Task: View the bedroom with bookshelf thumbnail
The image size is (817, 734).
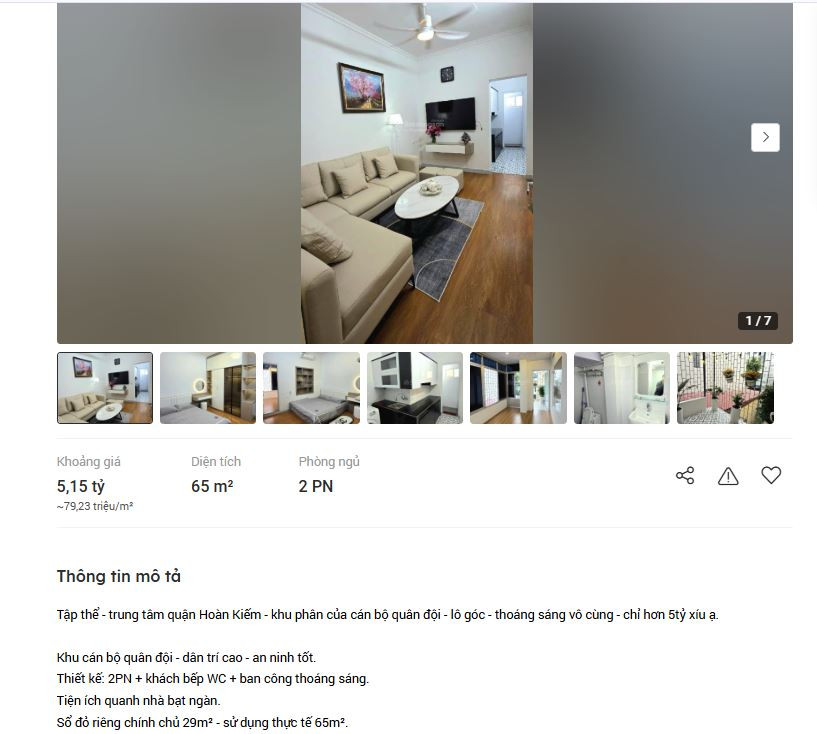Action: (311, 388)
